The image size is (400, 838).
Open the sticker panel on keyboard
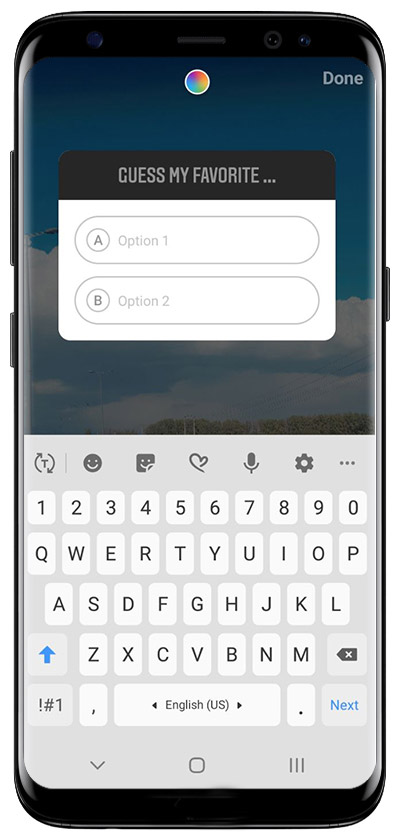point(145,463)
